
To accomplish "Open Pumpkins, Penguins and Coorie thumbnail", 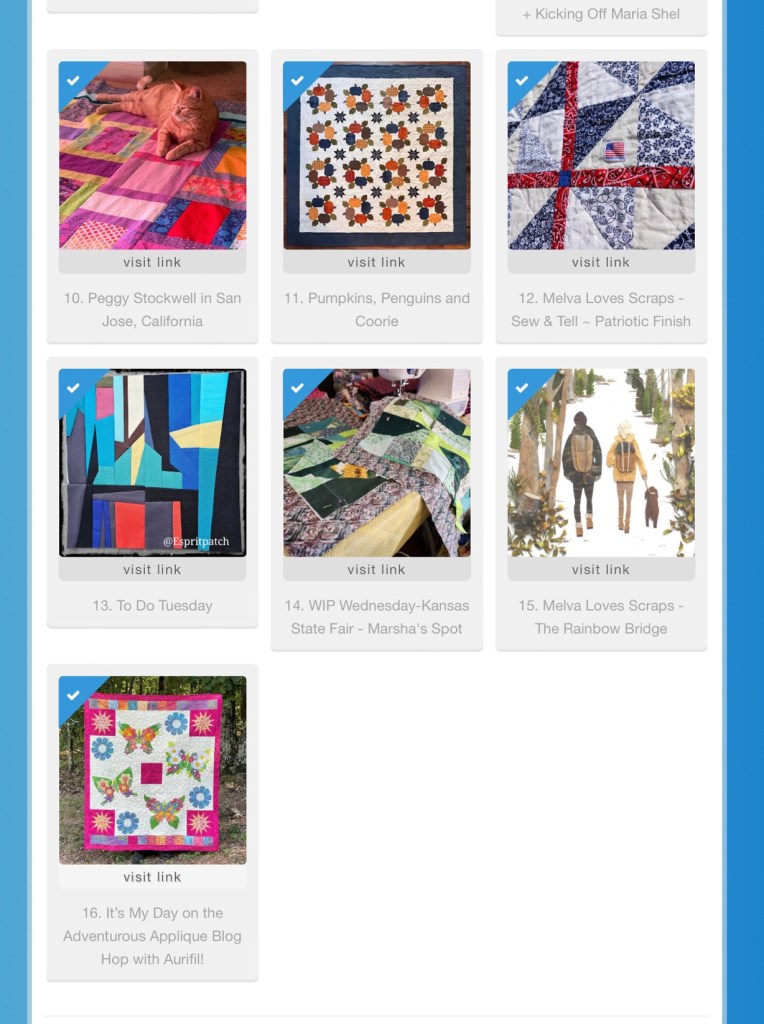I will click(376, 155).
